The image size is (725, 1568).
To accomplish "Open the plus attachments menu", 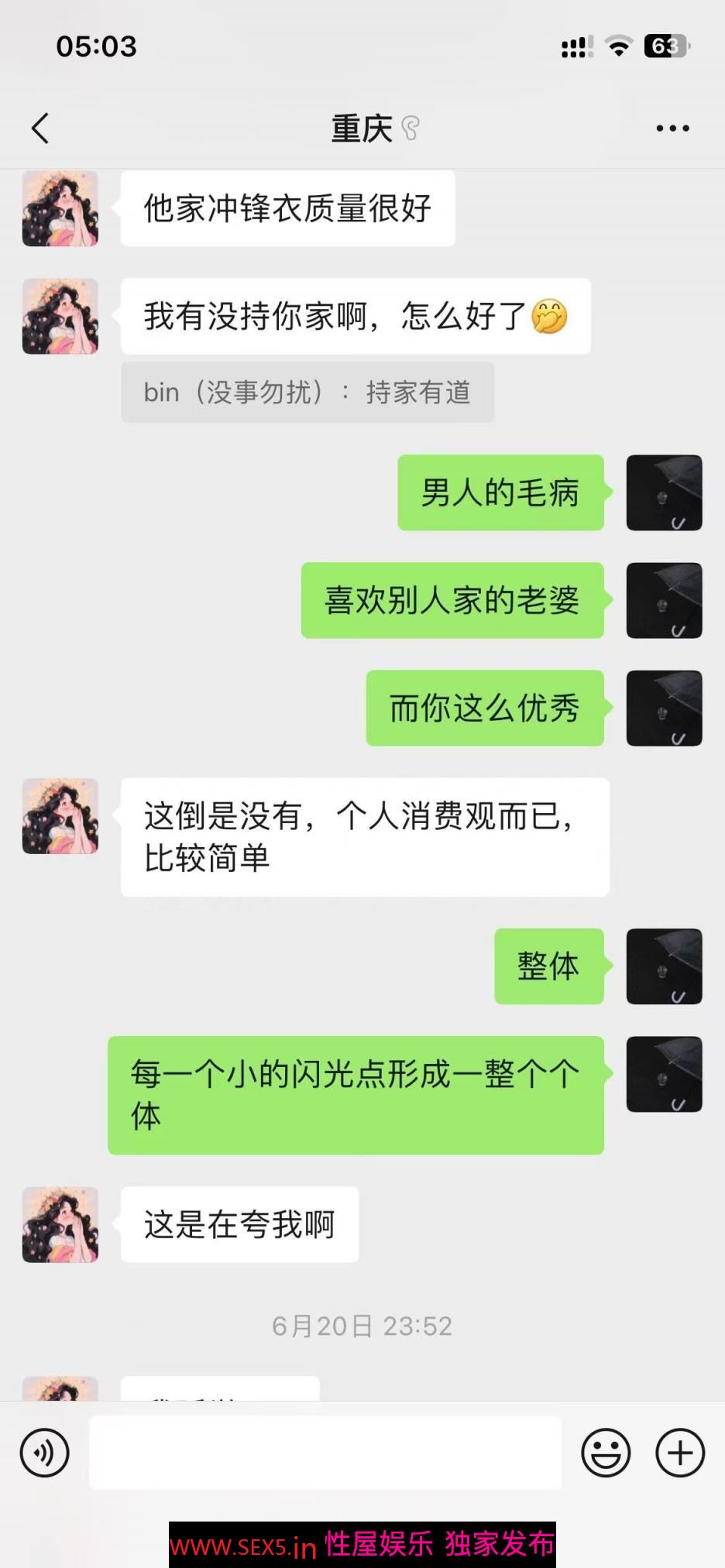I will (680, 1453).
